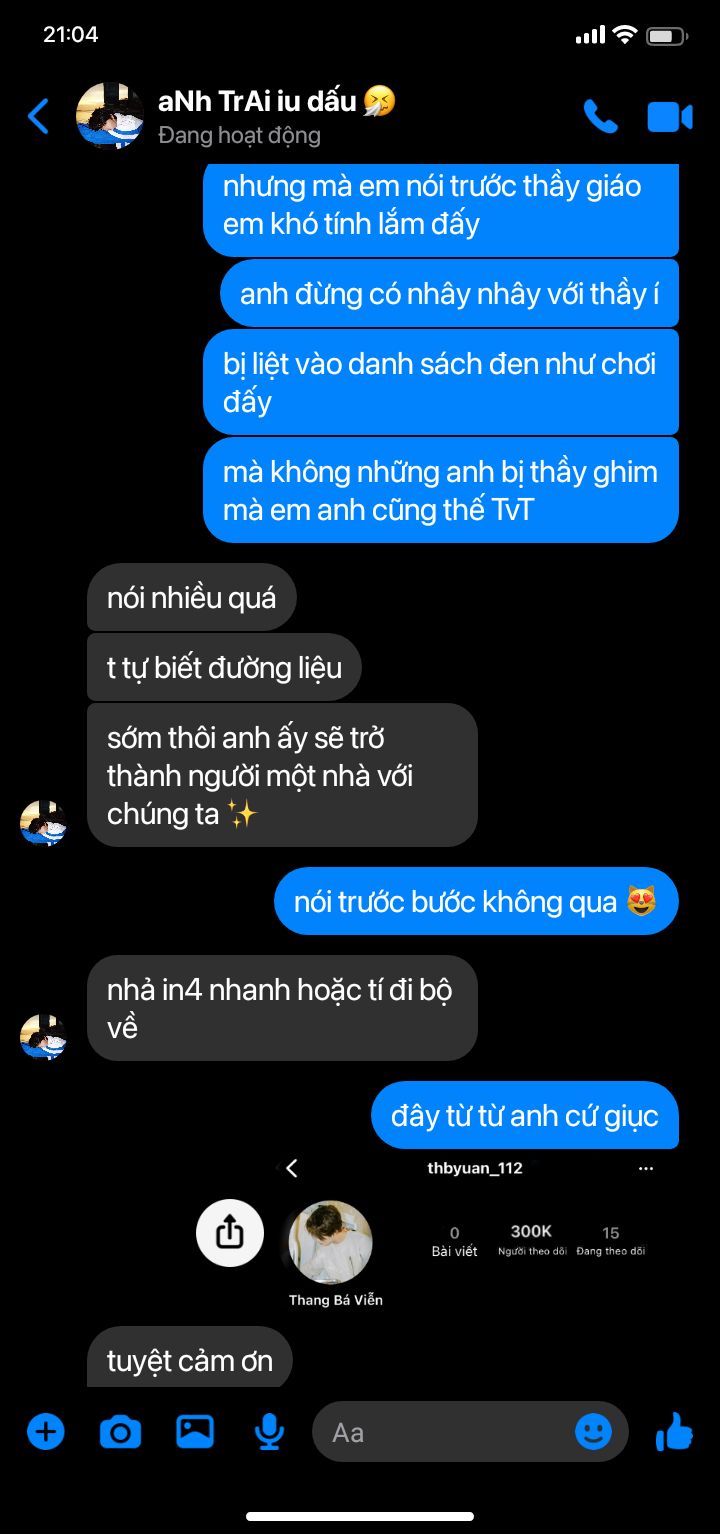
Task: Open the camera to take a photo
Action: click(x=120, y=1432)
